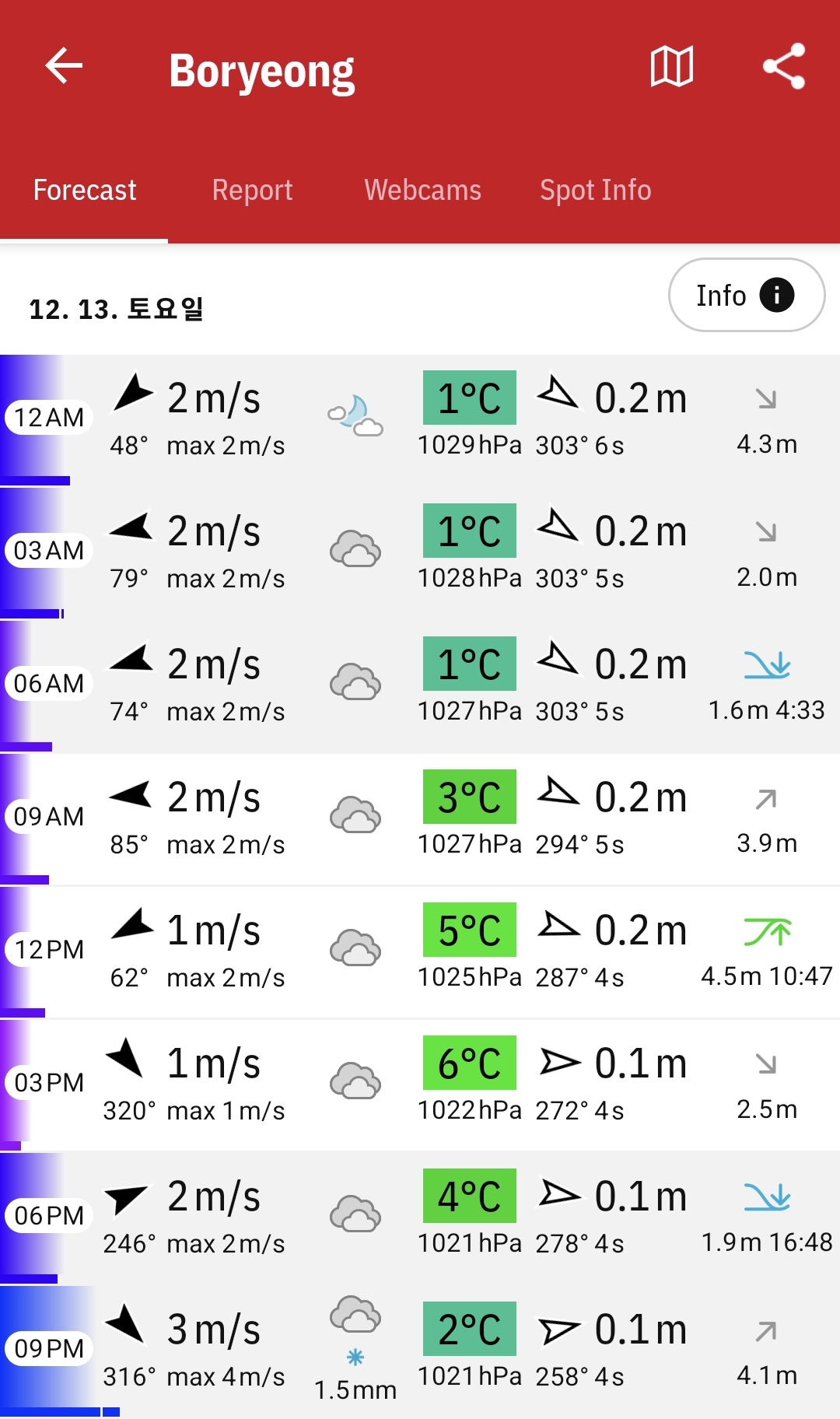Open the map view icon
This screenshot has height=1419, width=840.
671,66
